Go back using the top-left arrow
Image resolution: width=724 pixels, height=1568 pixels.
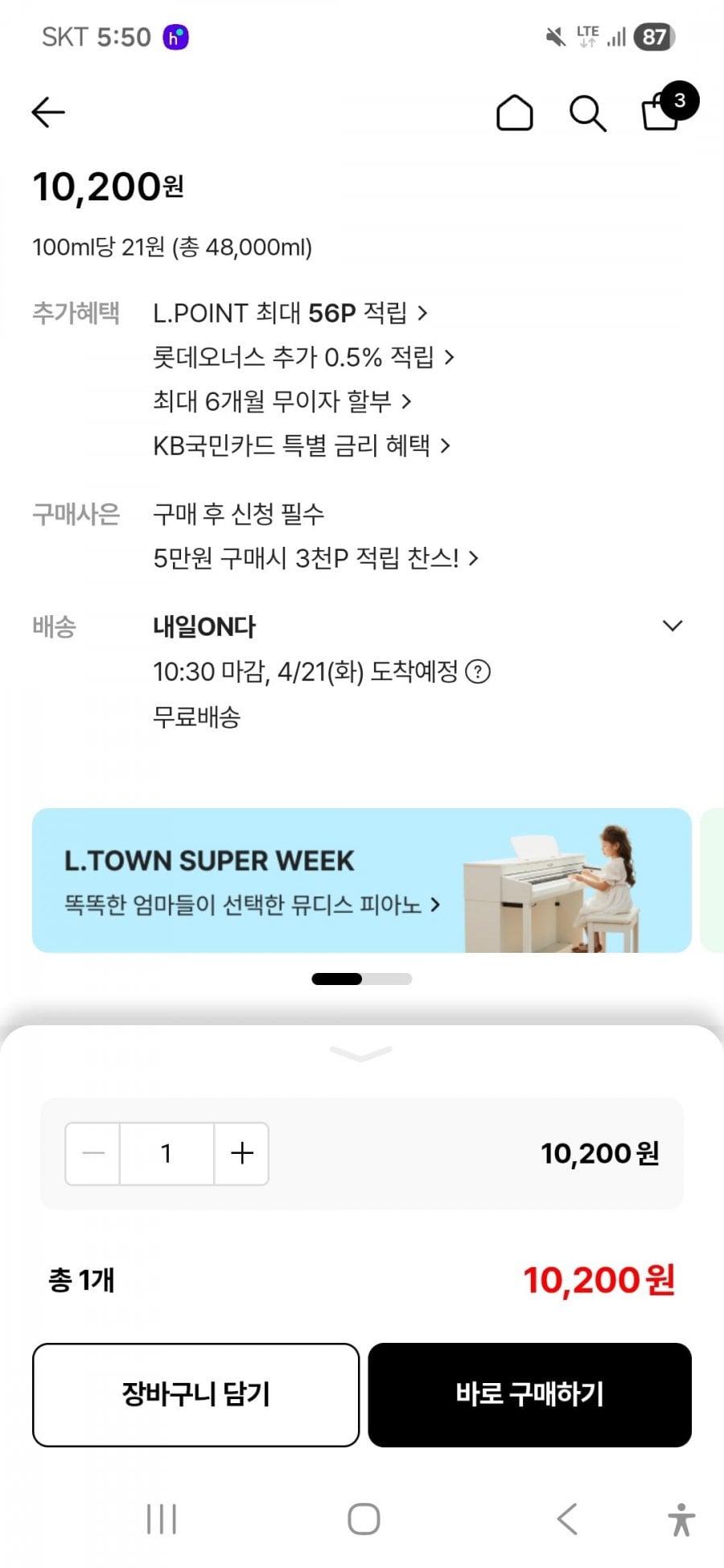click(48, 112)
